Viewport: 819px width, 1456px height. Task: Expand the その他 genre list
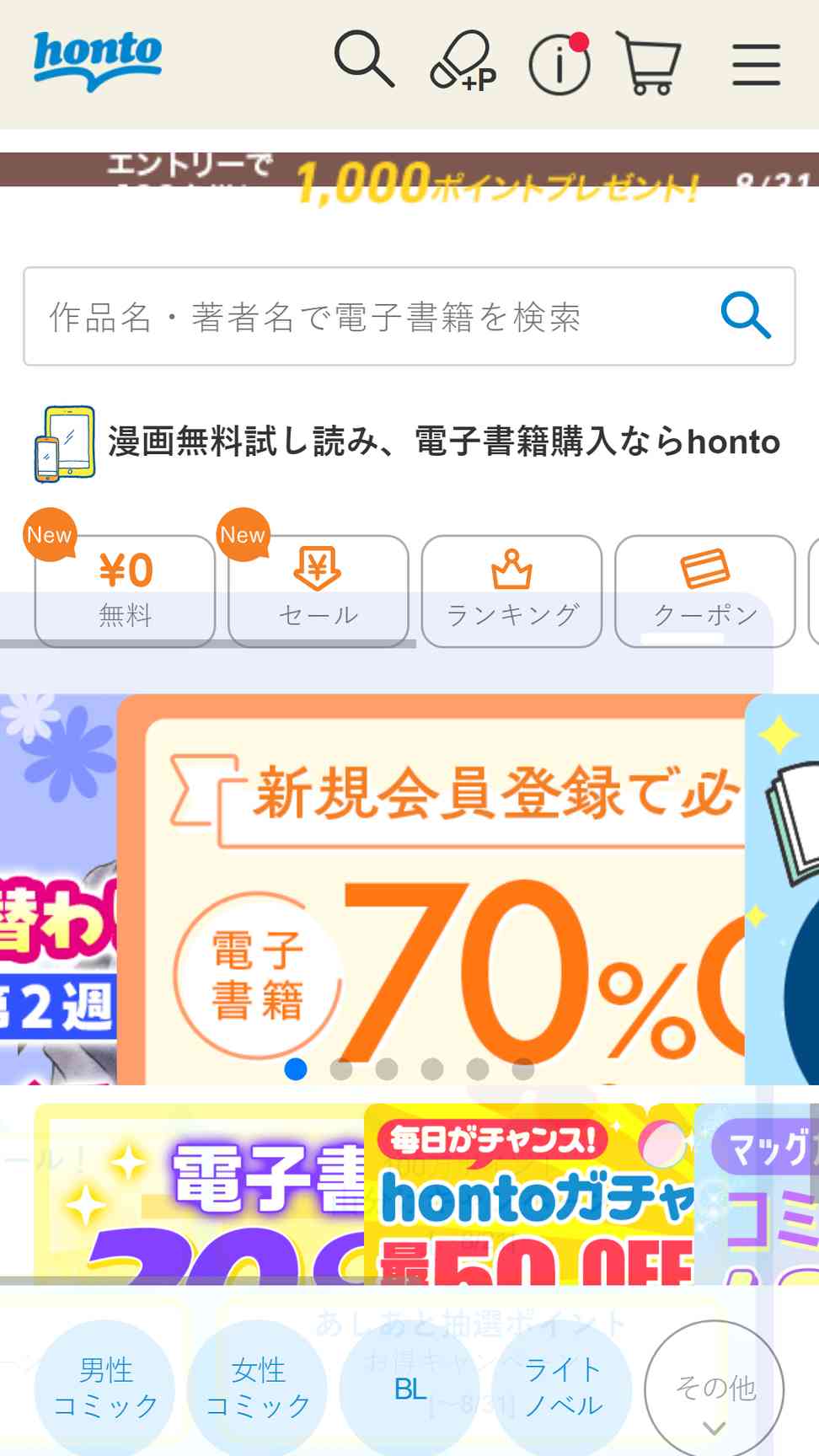pos(715,1388)
